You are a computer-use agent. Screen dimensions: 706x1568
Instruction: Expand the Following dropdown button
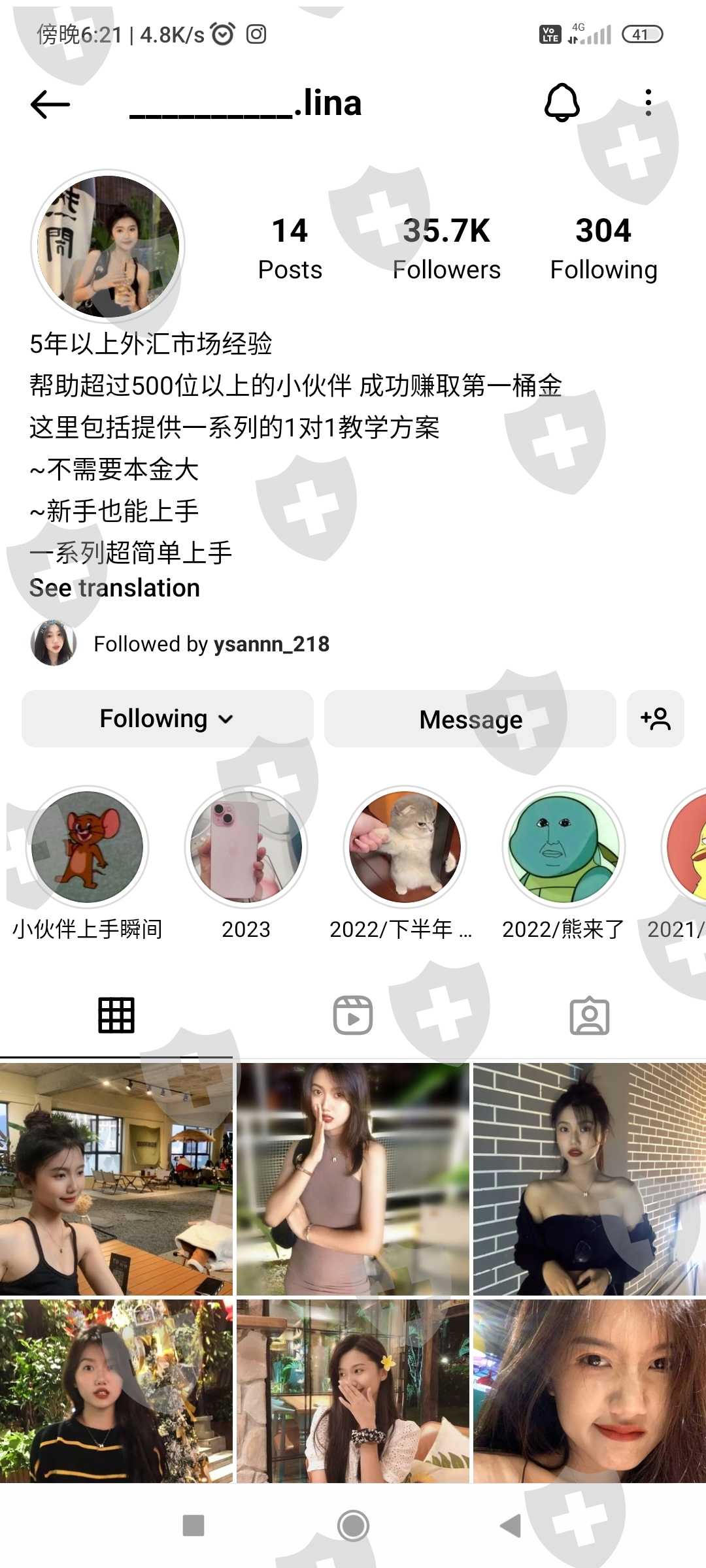[x=167, y=719]
